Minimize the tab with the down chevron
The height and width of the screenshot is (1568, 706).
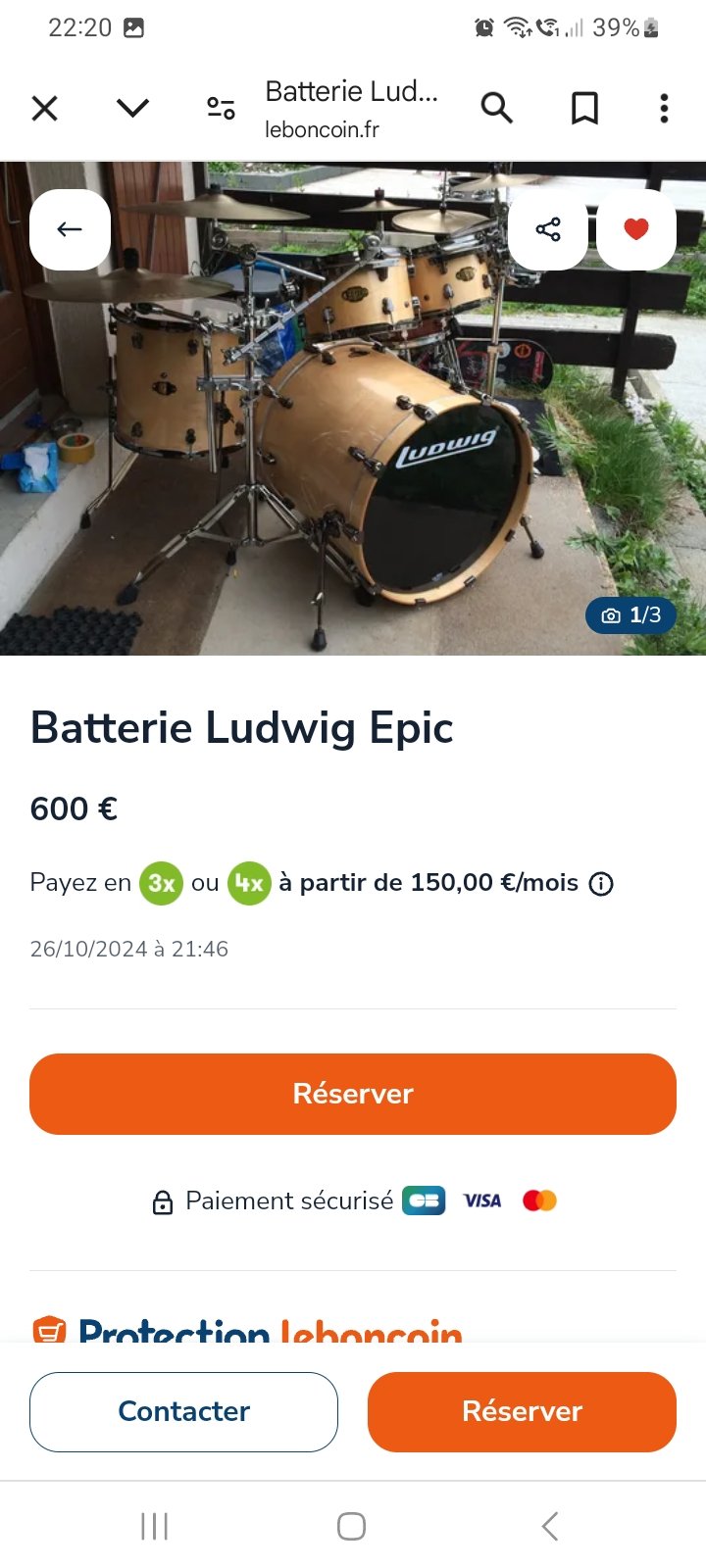click(x=132, y=108)
